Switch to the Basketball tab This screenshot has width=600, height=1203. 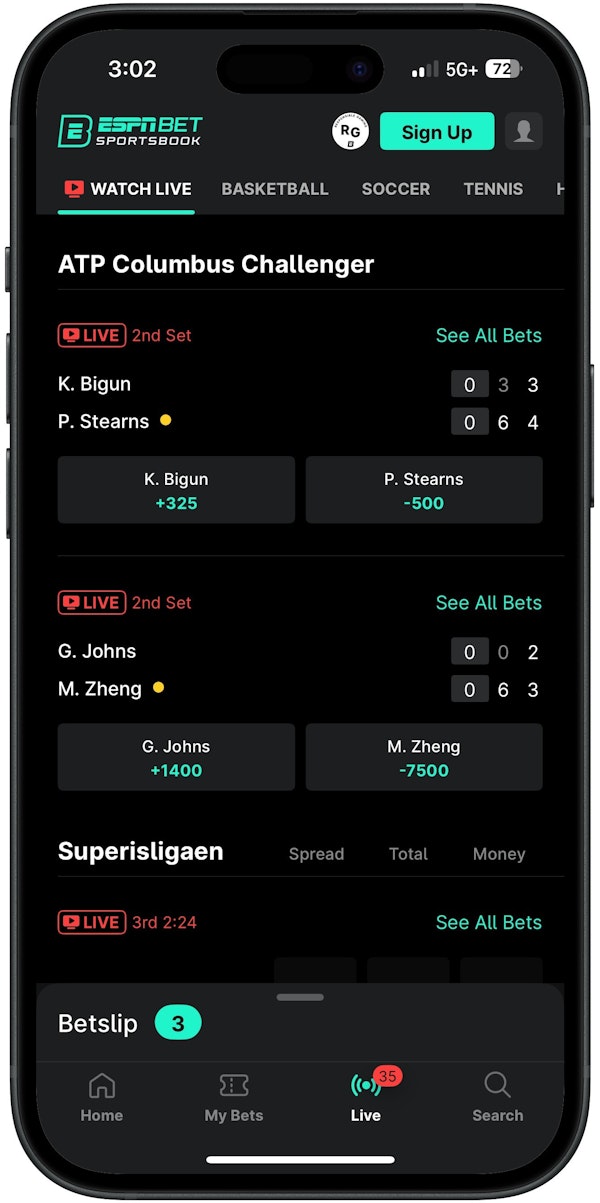coord(275,189)
